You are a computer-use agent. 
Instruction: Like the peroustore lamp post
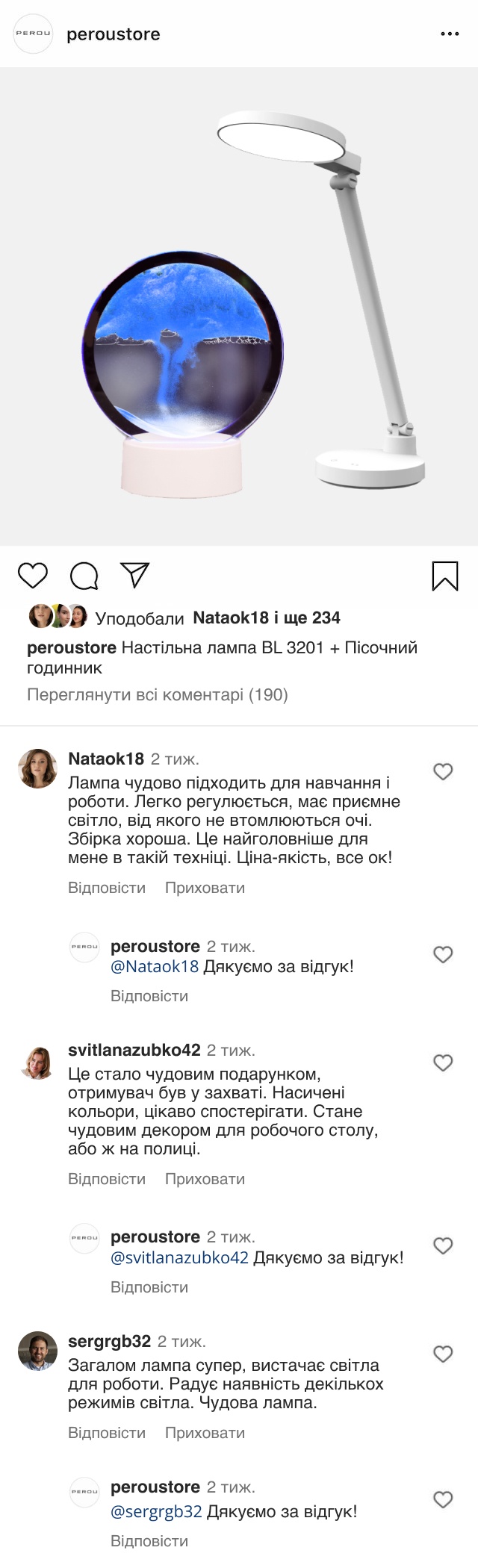coord(32,576)
